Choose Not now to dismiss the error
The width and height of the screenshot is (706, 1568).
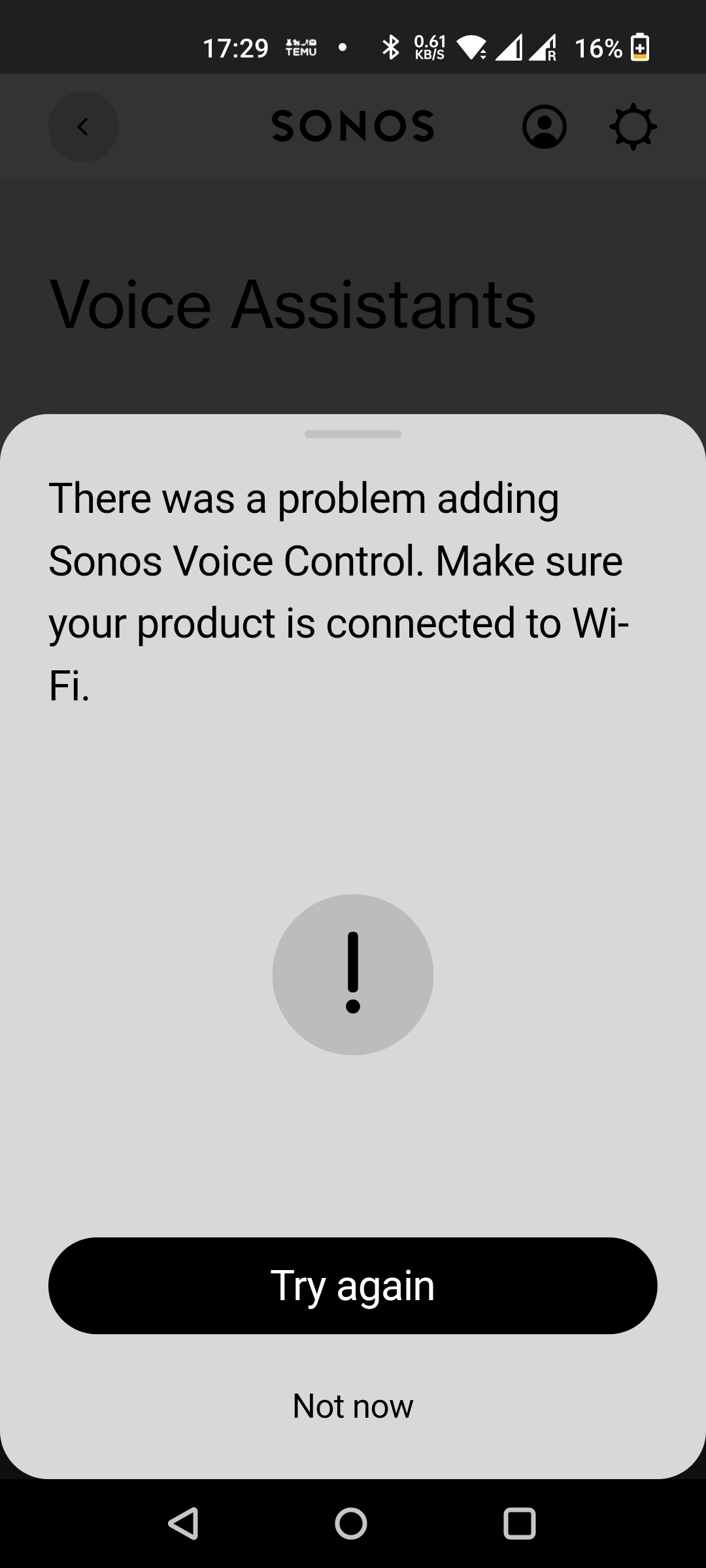point(352,1405)
